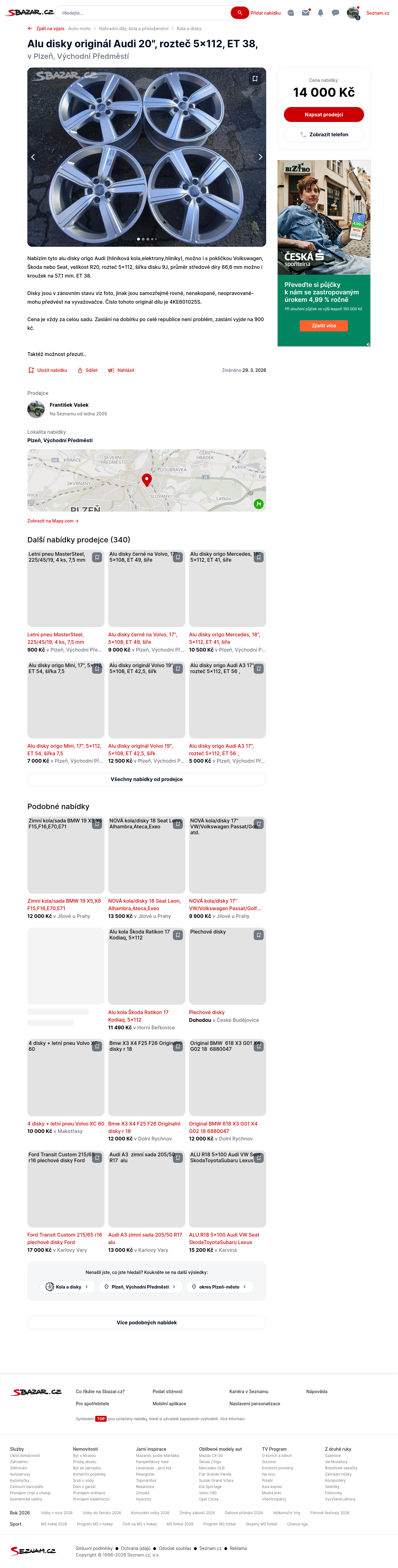This screenshot has width=398, height=1568.
Task: Bookmark the listing from main photo
Action: [255, 78]
